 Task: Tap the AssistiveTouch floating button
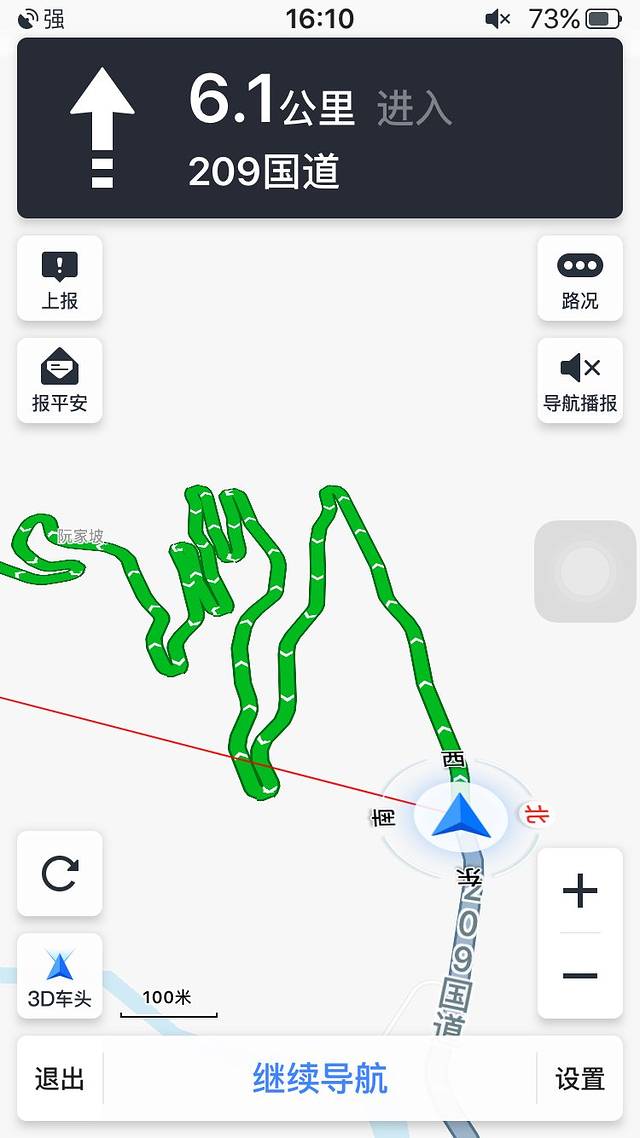point(585,572)
